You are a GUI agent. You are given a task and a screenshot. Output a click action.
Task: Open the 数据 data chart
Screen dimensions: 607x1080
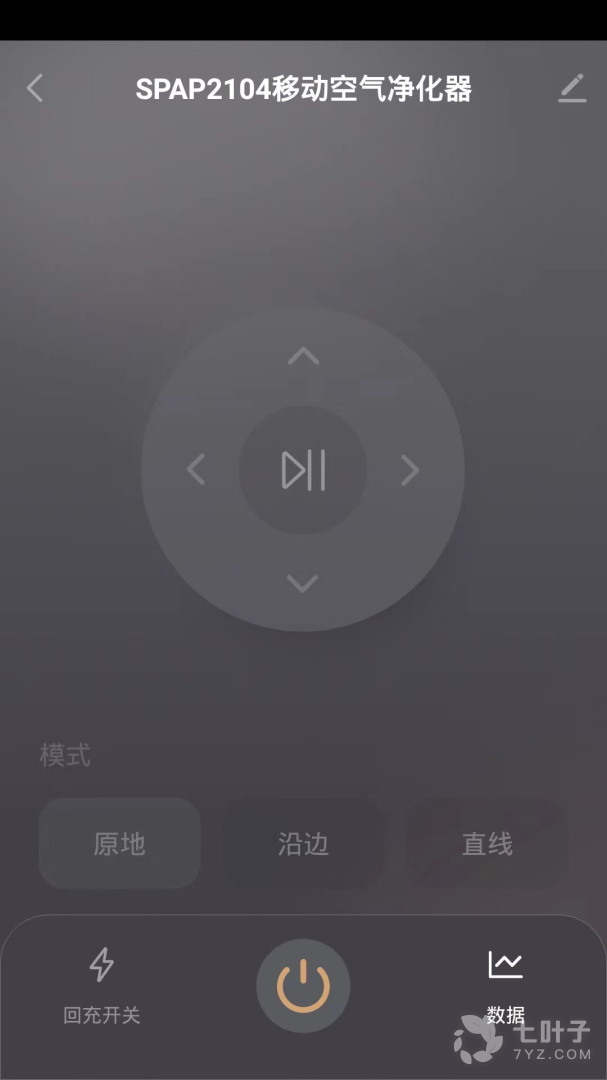[x=505, y=985]
